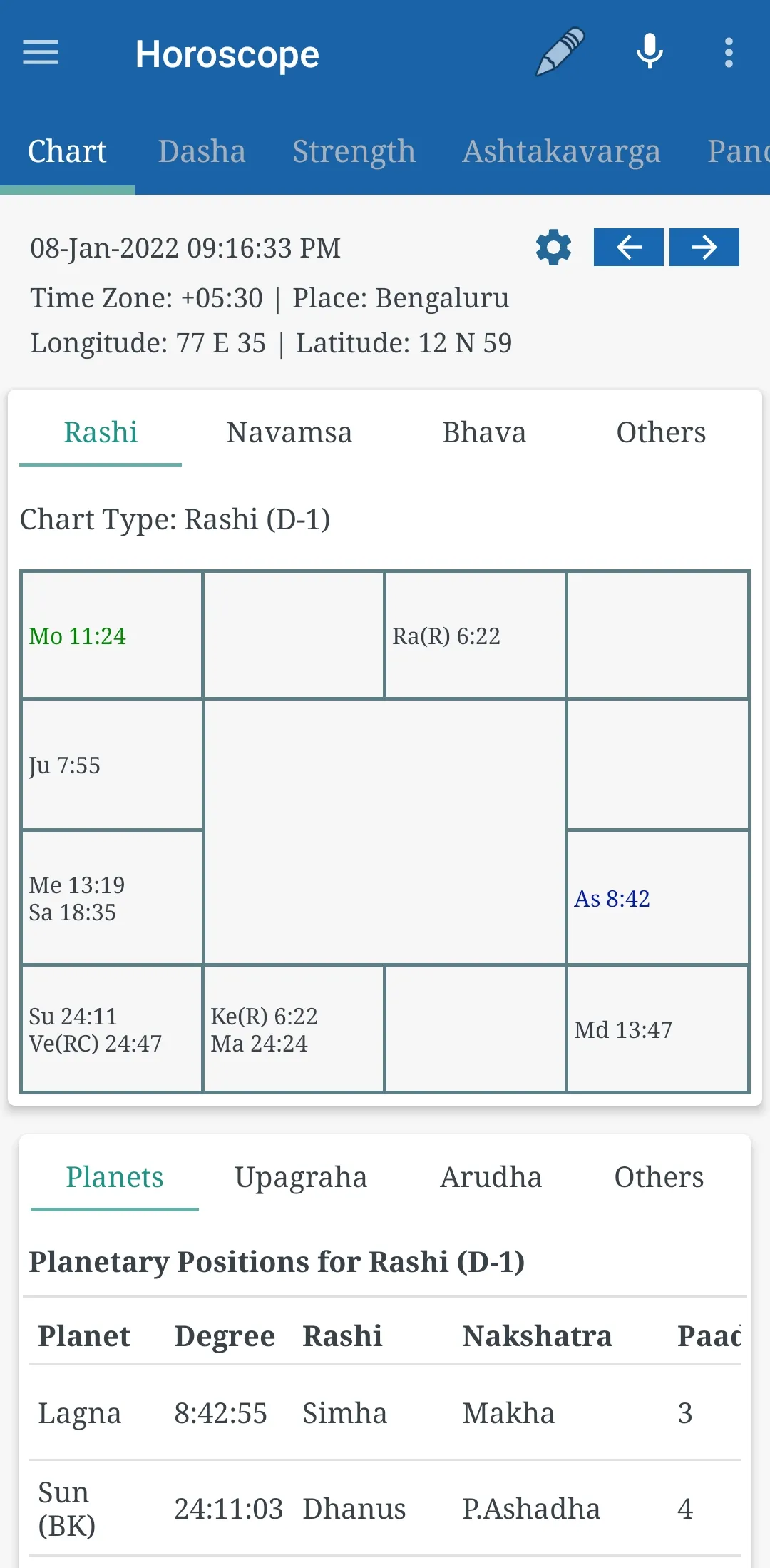Open chart settings gear icon
This screenshot has width=770, height=1568.
[553, 248]
